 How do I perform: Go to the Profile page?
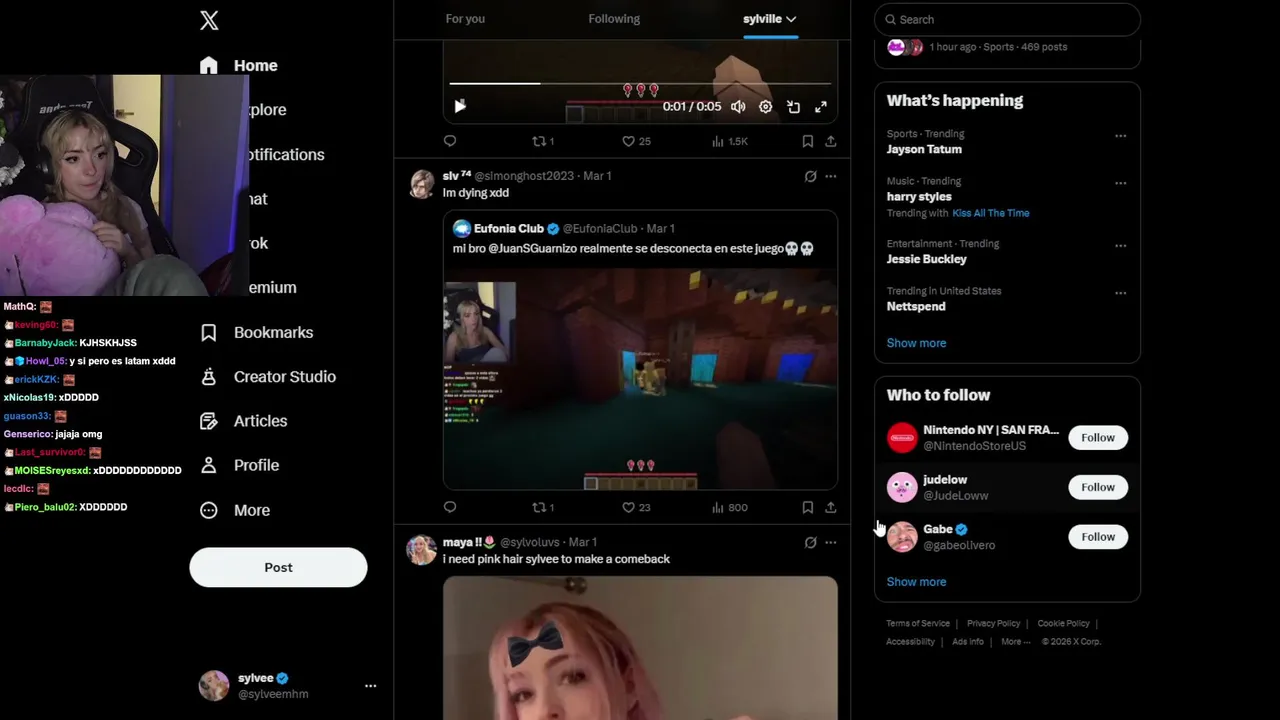coord(255,466)
